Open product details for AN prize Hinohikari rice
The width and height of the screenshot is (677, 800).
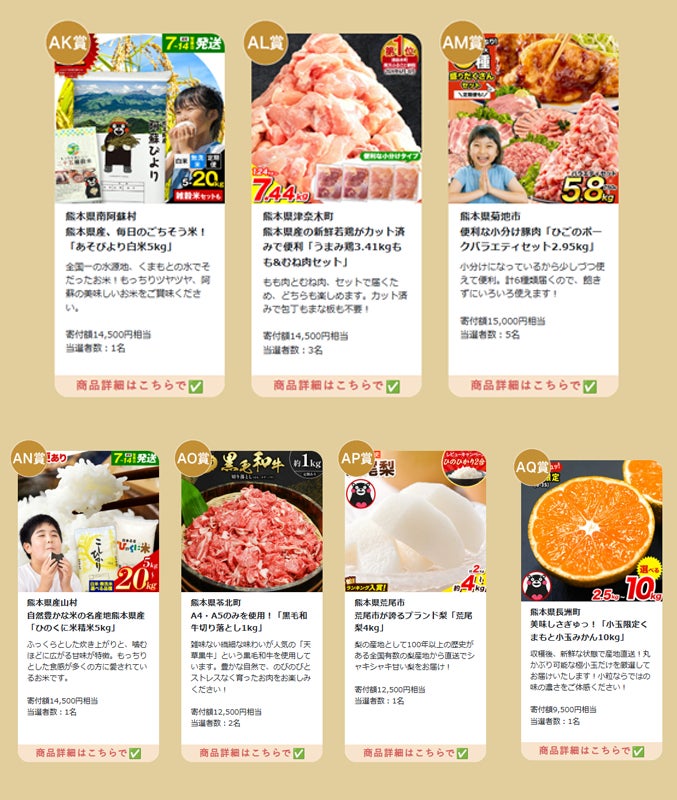pyautogui.click(x=88, y=753)
